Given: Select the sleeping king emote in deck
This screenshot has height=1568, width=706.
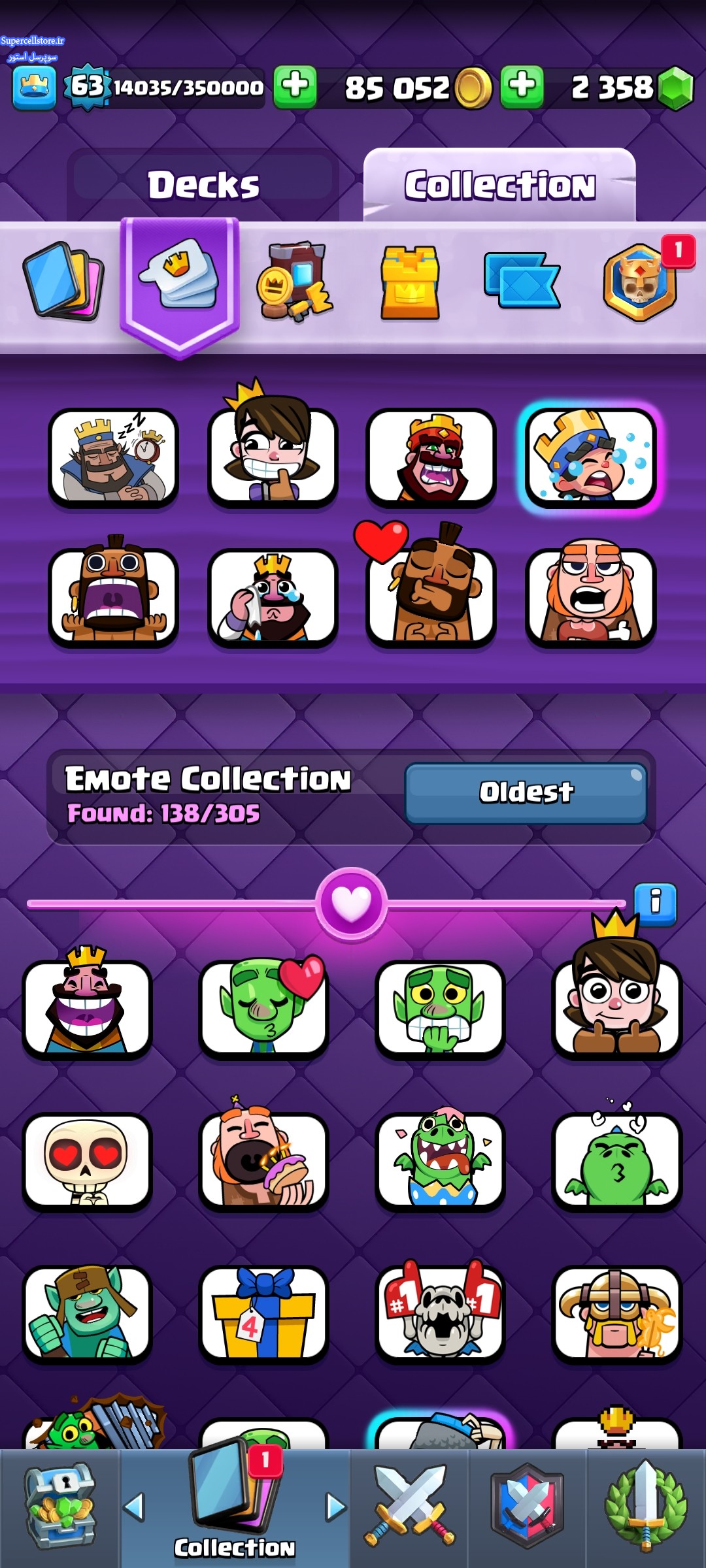Looking at the screenshot, I should (x=113, y=457).
